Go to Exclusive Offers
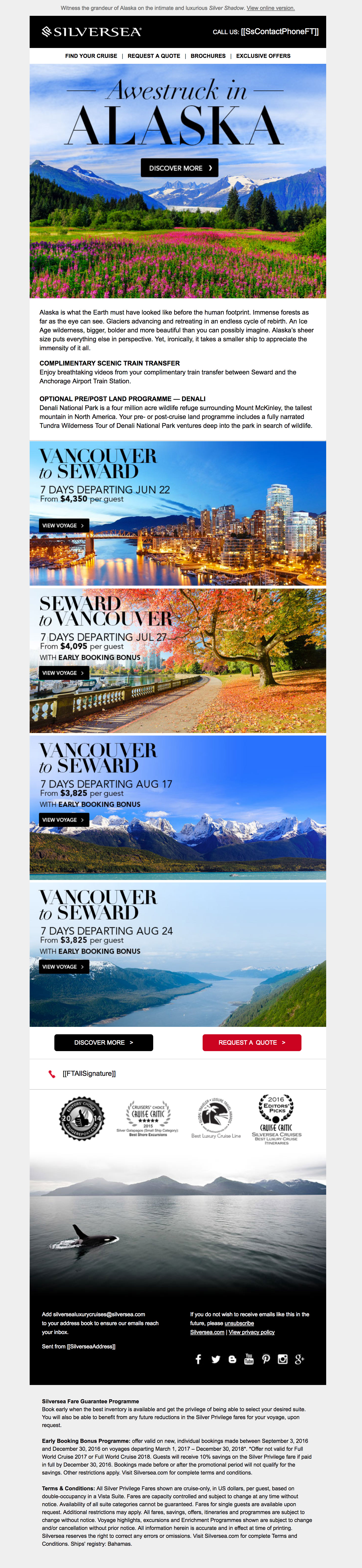Viewport: 362px width, 1568px height. tap(263, 56)
